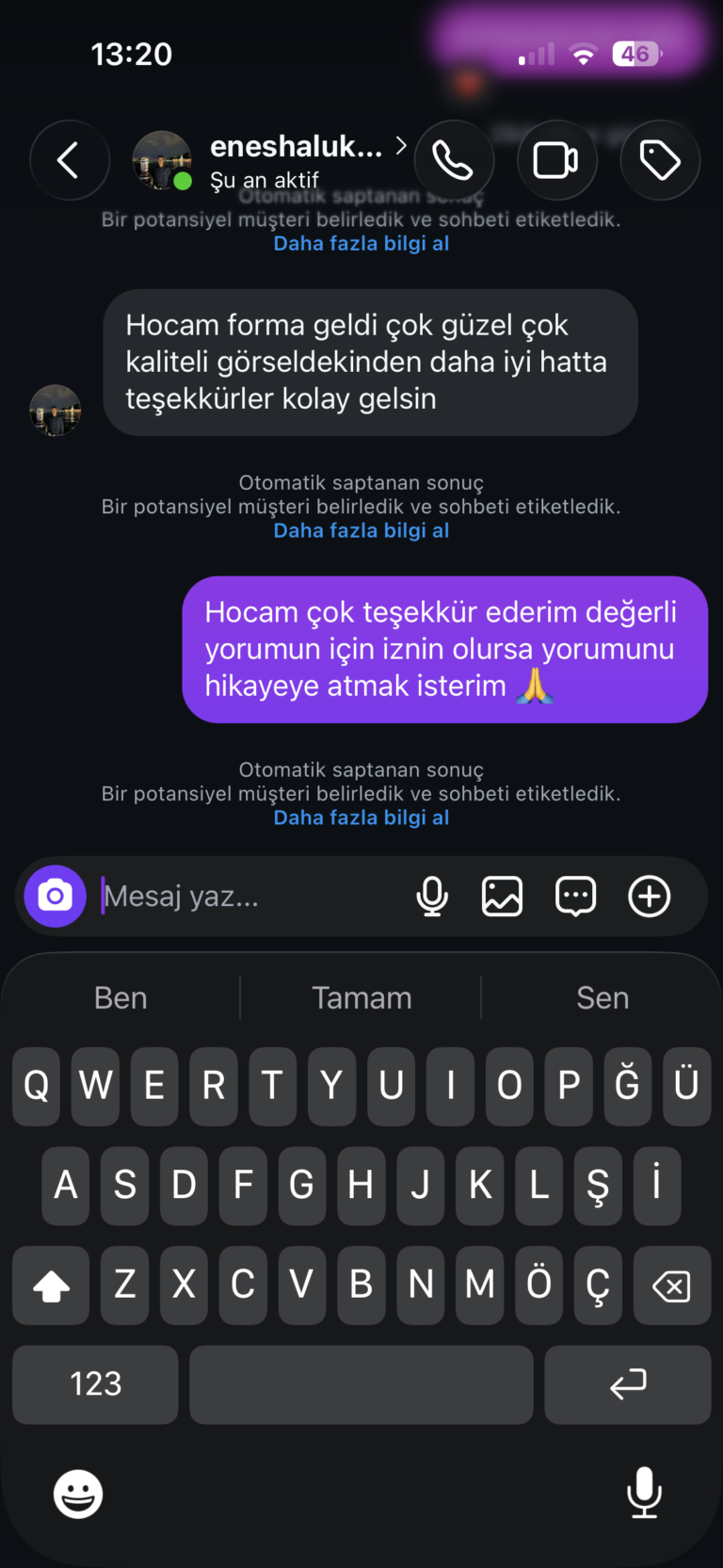Viewport: 723px width, 1568px height.
Task: Open the photo gallery picker
Action: (x=502, y=896)
